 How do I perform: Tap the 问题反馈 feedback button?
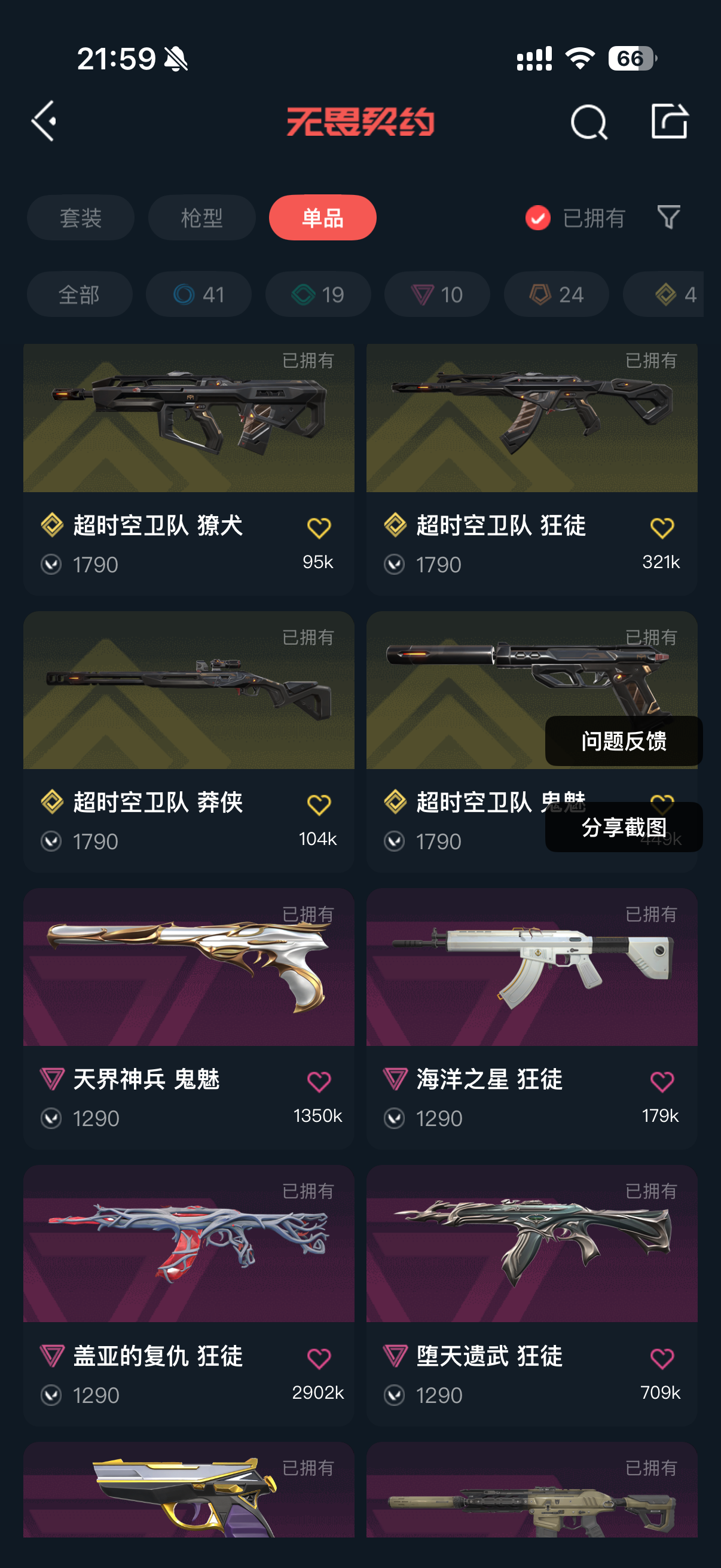tap(624, 741)
